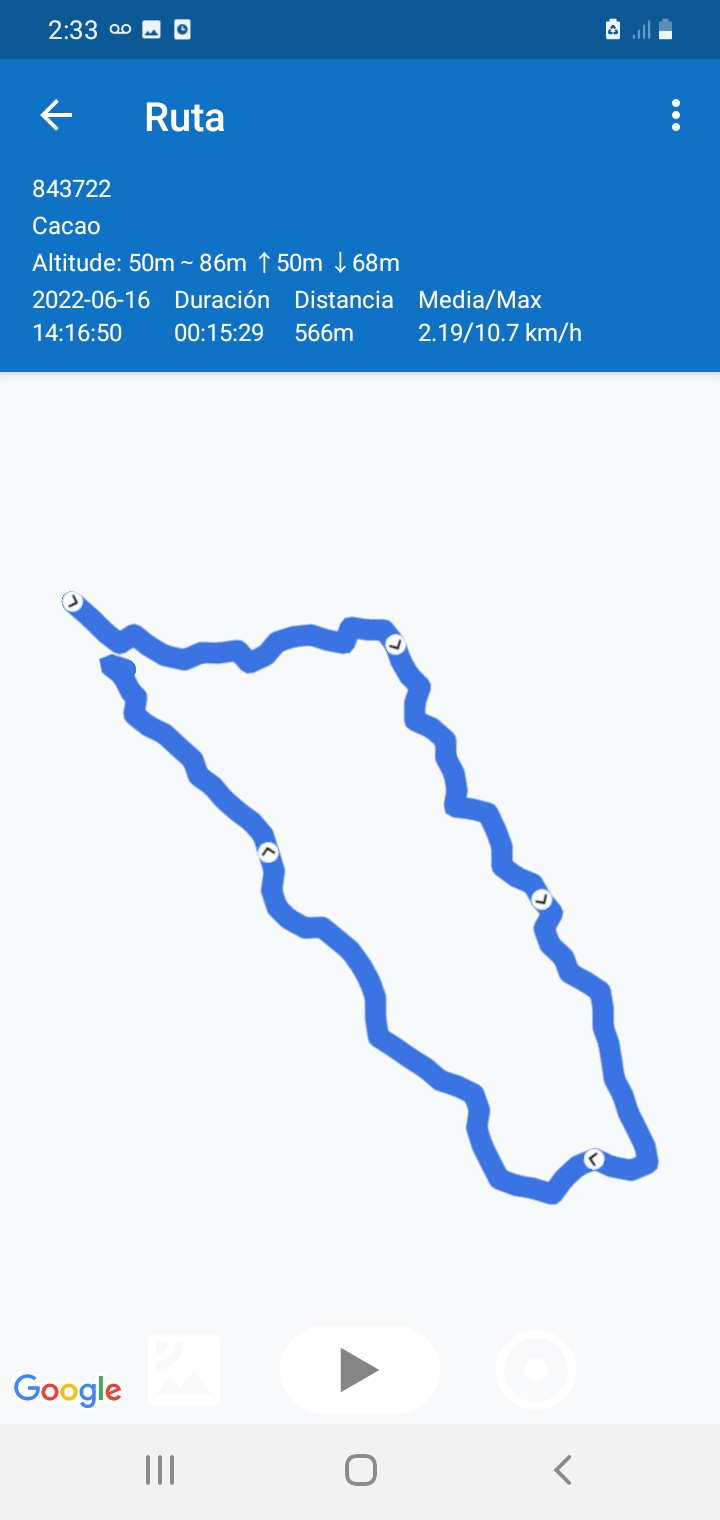Switch the map layer type
Screen dimensions: 720x1520
coord(184,1369)
